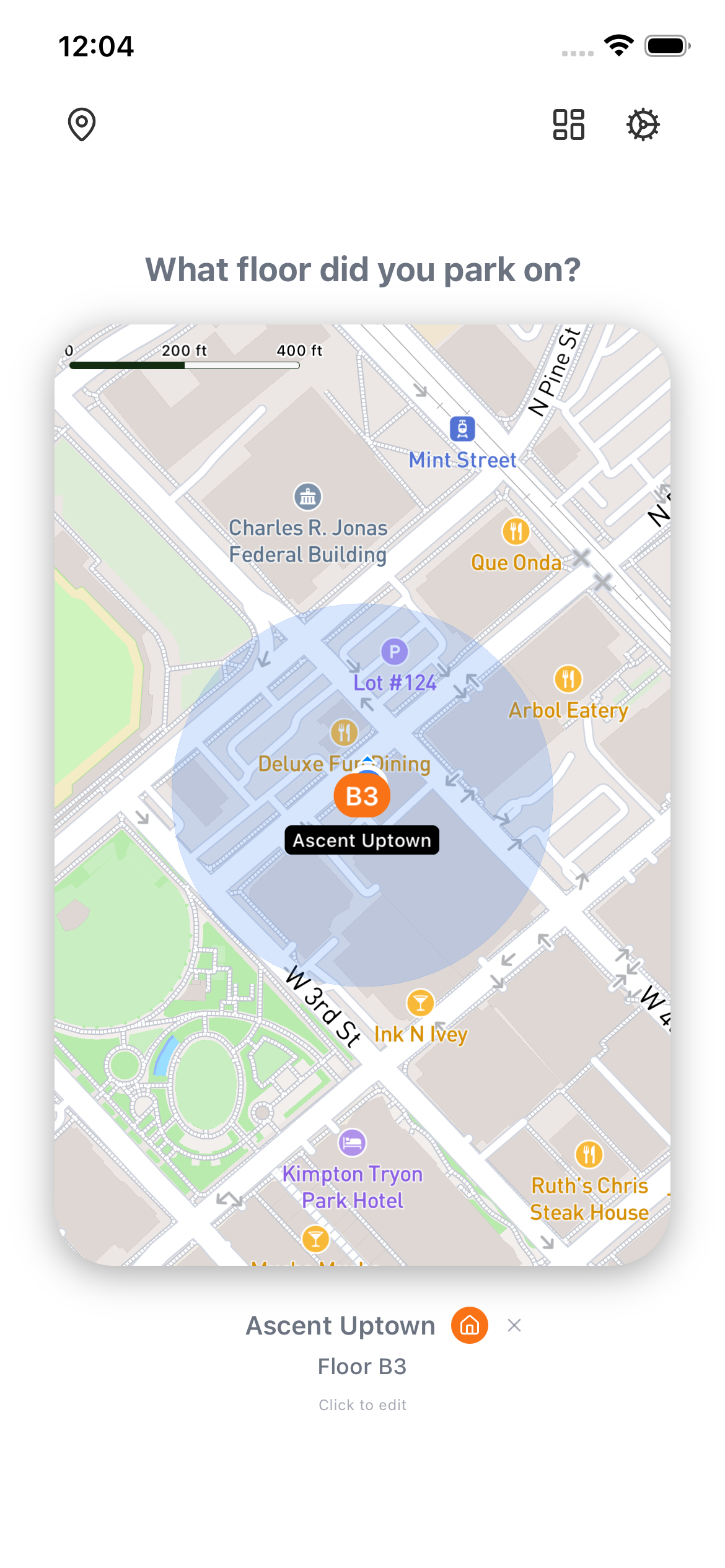The height and width of the screenshot is (1568, 725).
Task: Tap the Ascent Uptown title text
Action: click(341, 1325)
